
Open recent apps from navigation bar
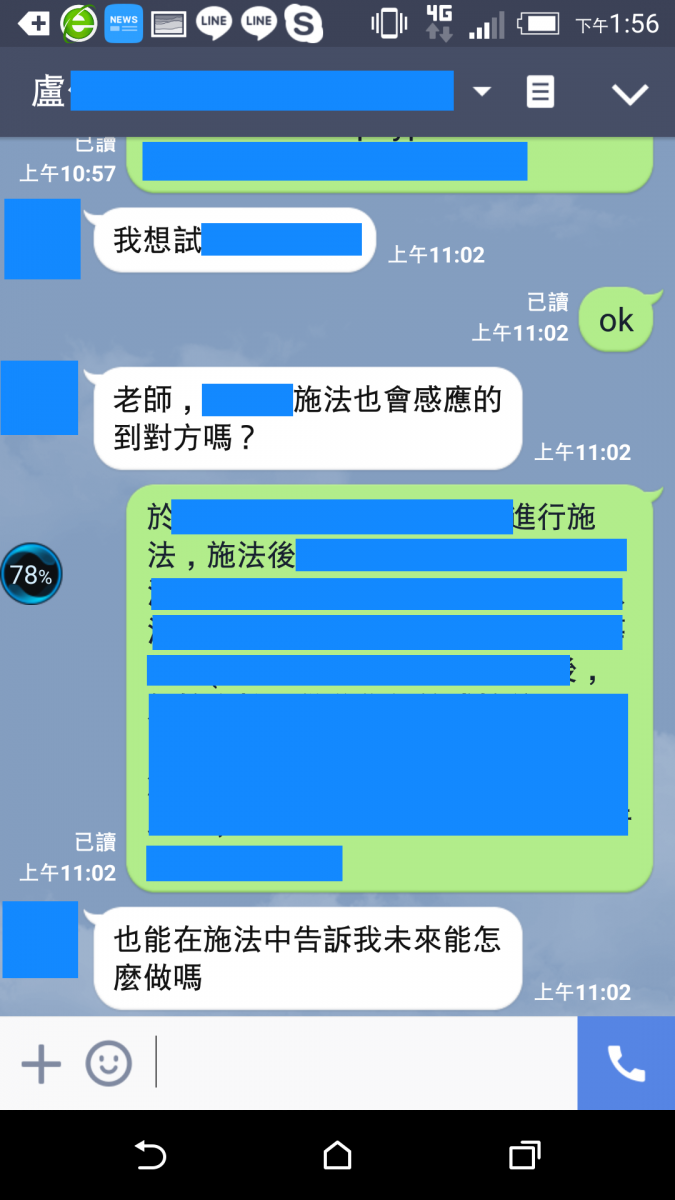click(524, 1156)
